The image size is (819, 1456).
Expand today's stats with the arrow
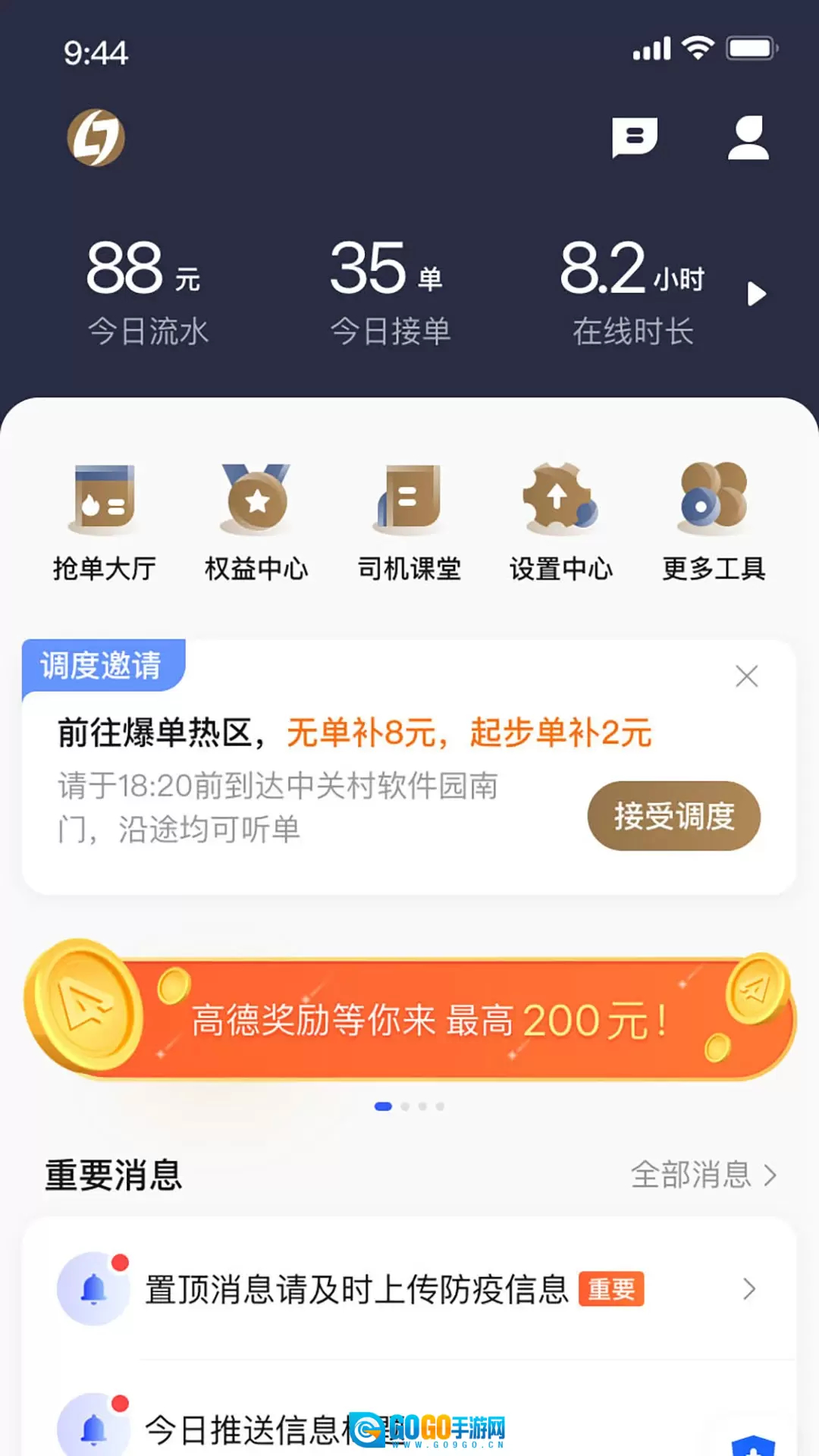click(x=756, y=293)
